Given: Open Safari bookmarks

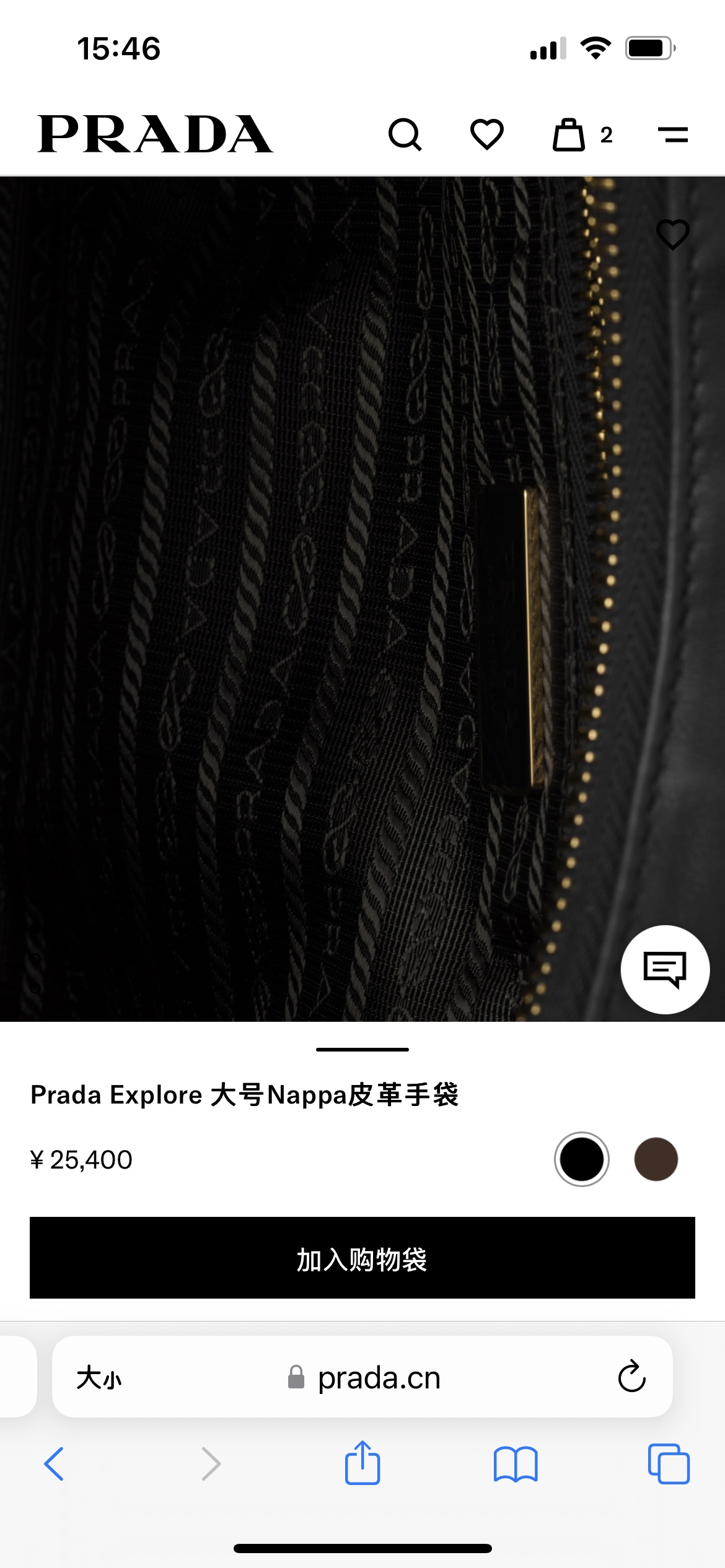Looking at the screenshot, I should [516, 1464].
